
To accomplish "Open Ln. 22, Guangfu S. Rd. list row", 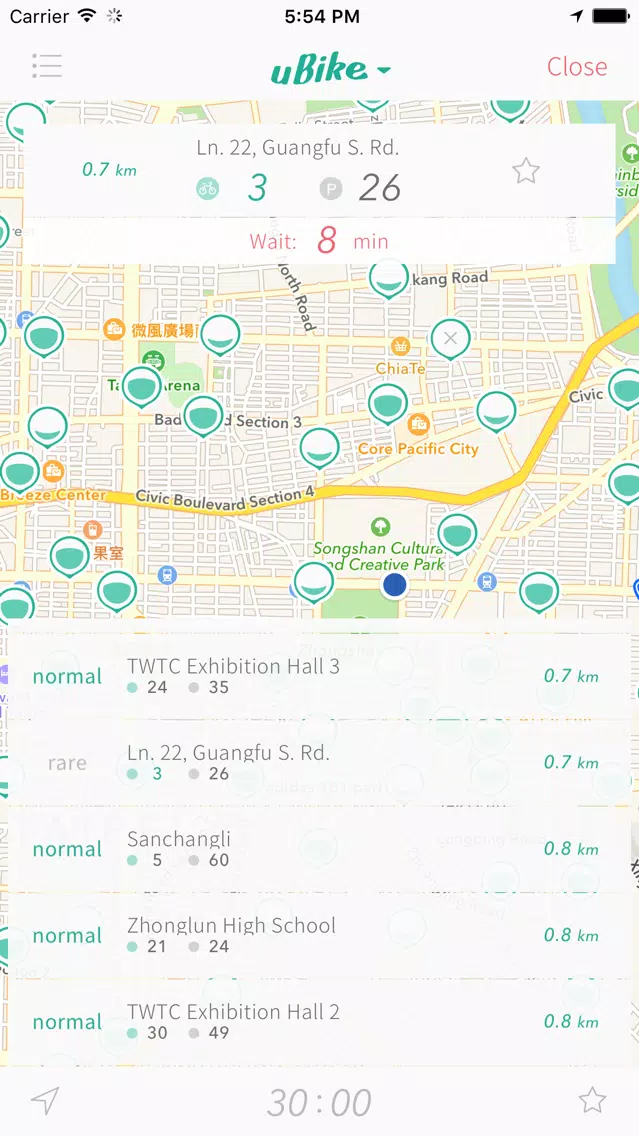I will tap(320, 762).
